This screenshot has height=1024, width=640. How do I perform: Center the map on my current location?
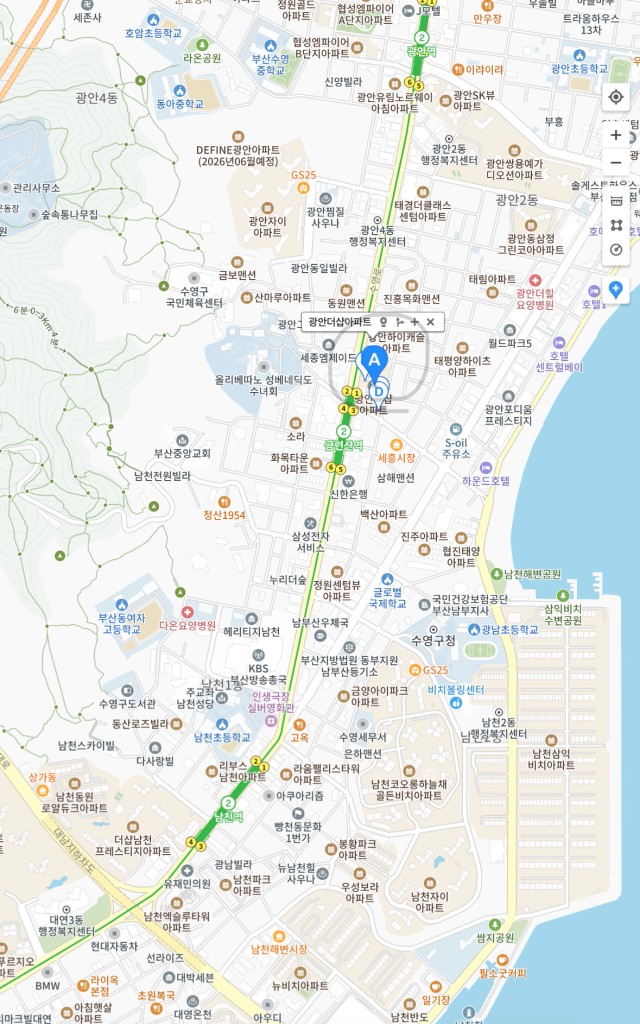615,97
